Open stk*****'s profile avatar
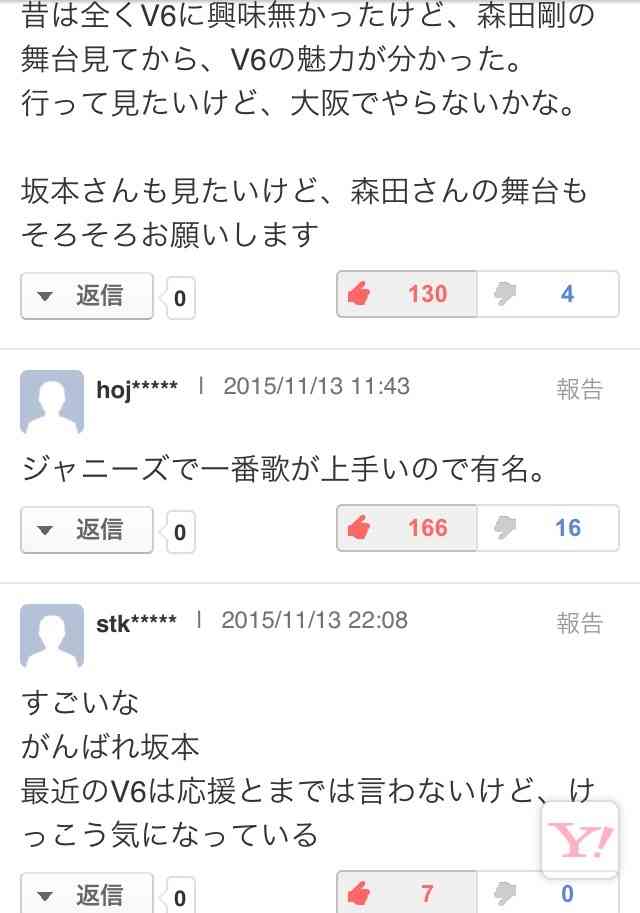This screenshot has width=640, height=913. [52, 636]
